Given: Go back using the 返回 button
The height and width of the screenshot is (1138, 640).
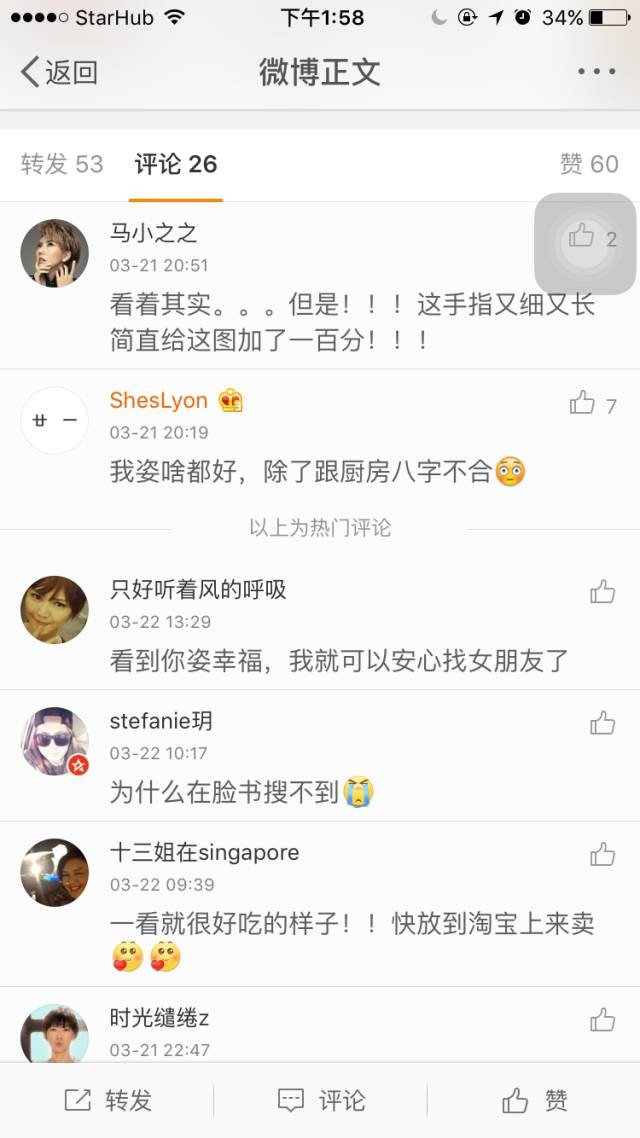Looking at the screenshot, I should click(60, 72).
